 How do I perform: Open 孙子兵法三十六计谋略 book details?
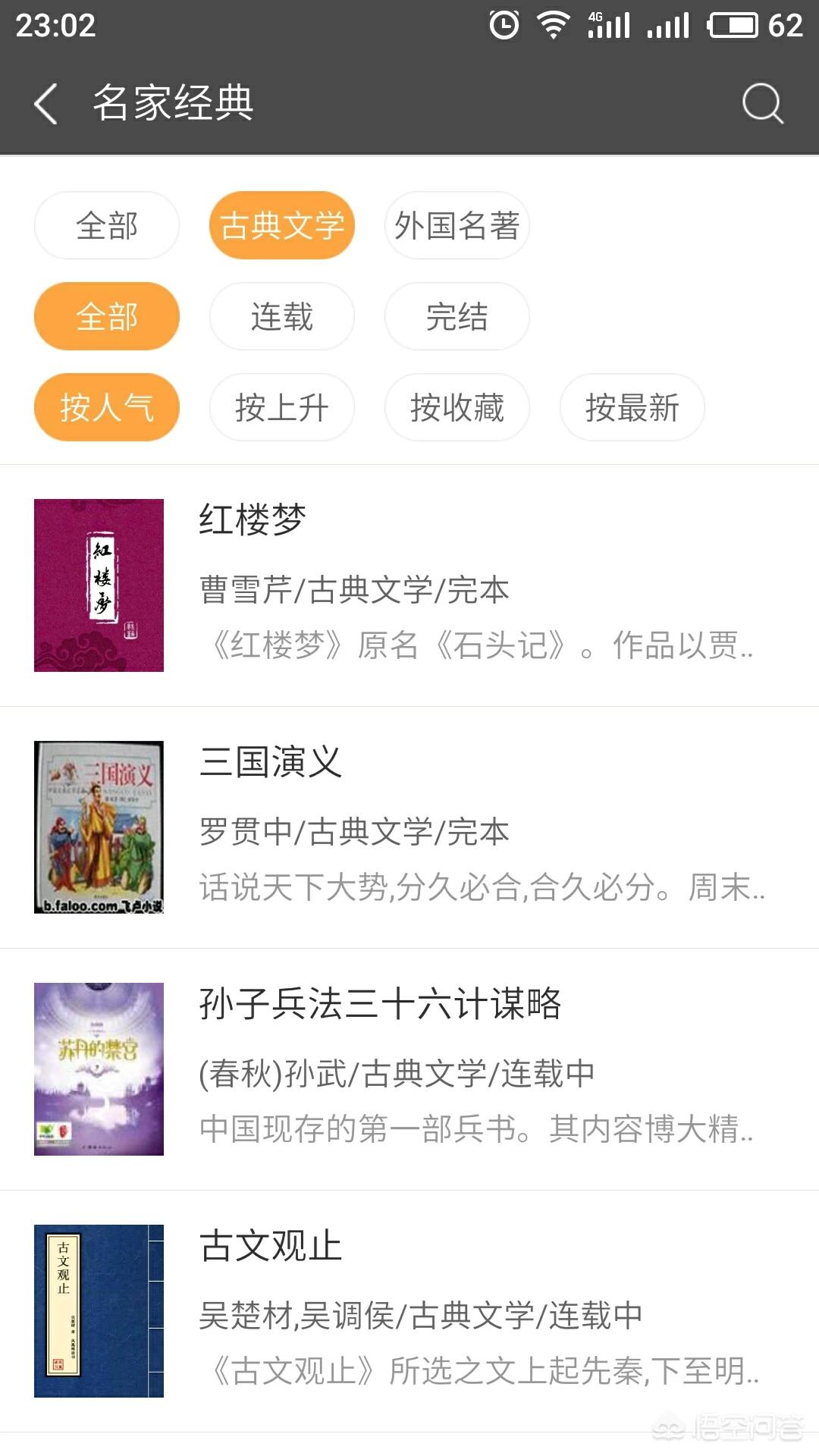click(409, 1069)
